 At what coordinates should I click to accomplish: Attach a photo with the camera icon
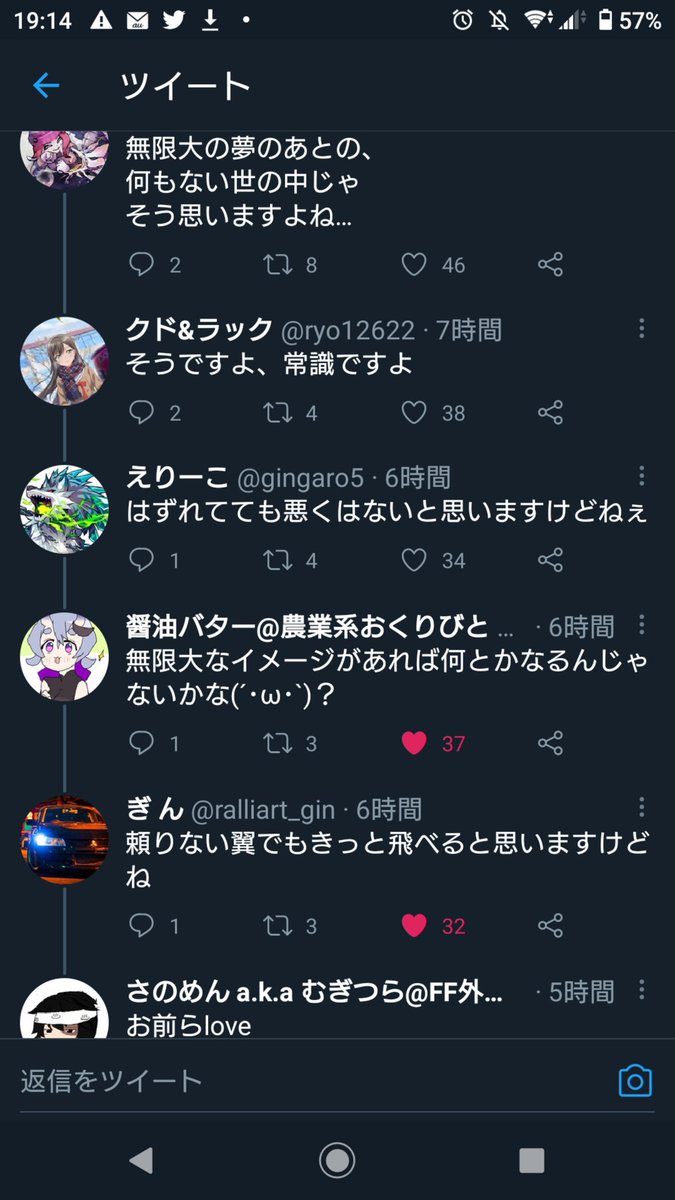(635, 1081)
